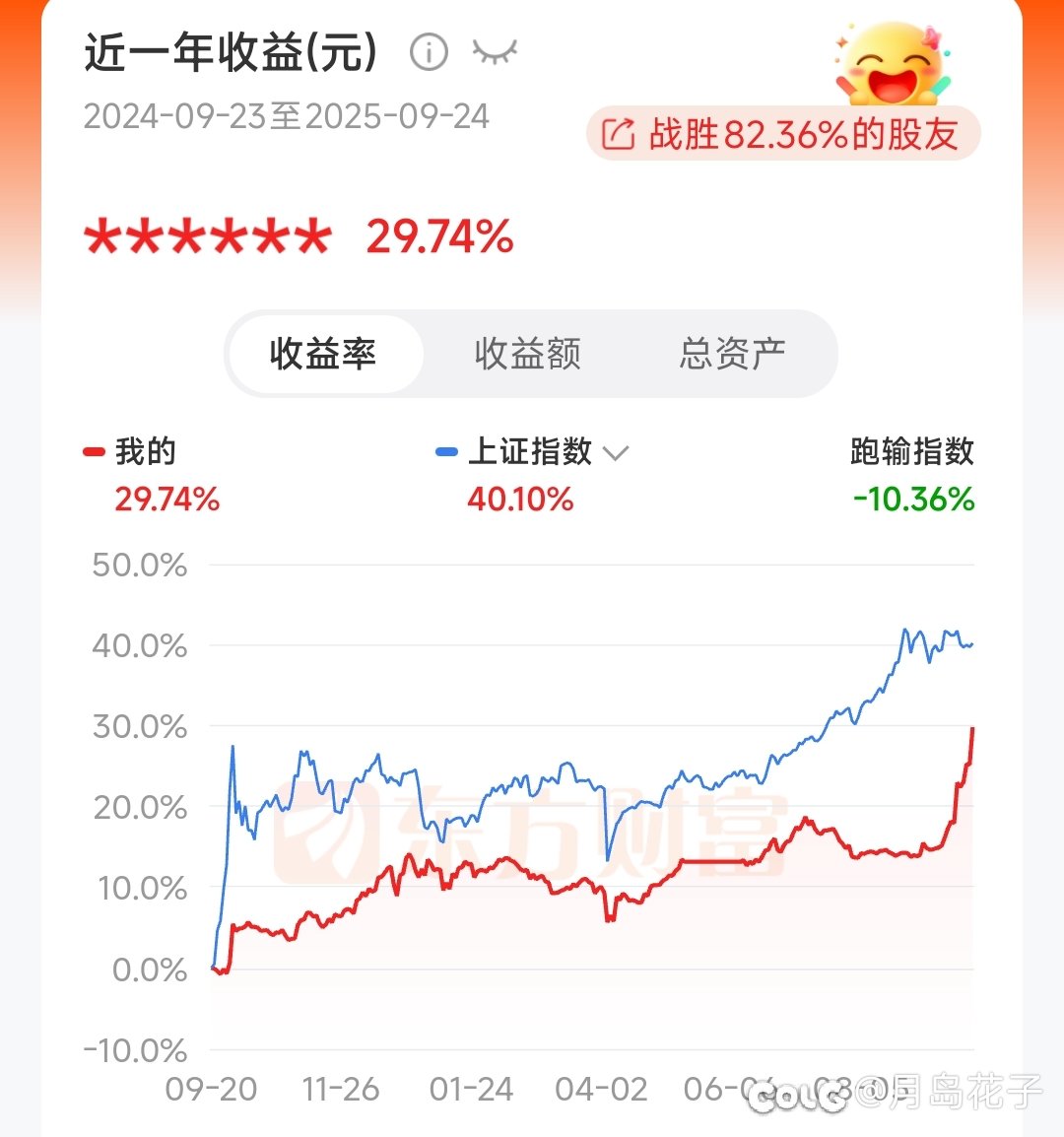Open the info icon beside 近一年收益
This screenshot has height=1137, width=1064.
point(429,52)
